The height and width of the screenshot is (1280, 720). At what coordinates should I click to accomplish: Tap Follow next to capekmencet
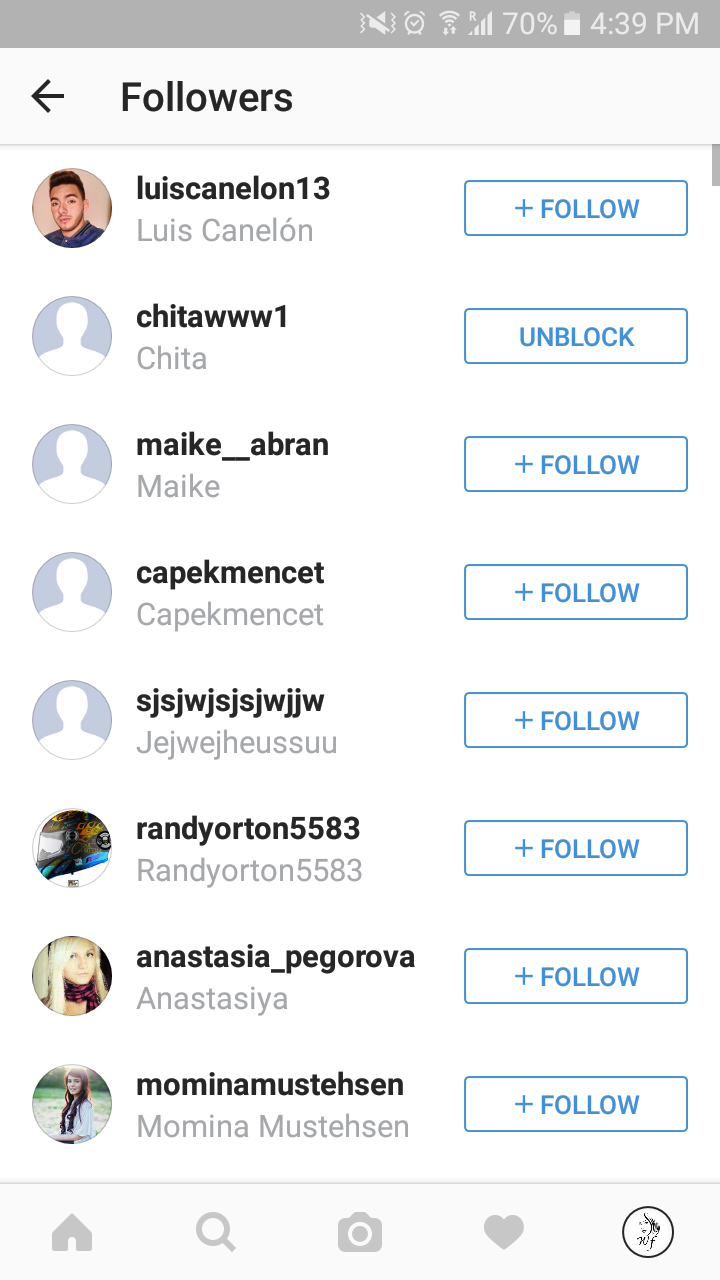tap(576, 592)
